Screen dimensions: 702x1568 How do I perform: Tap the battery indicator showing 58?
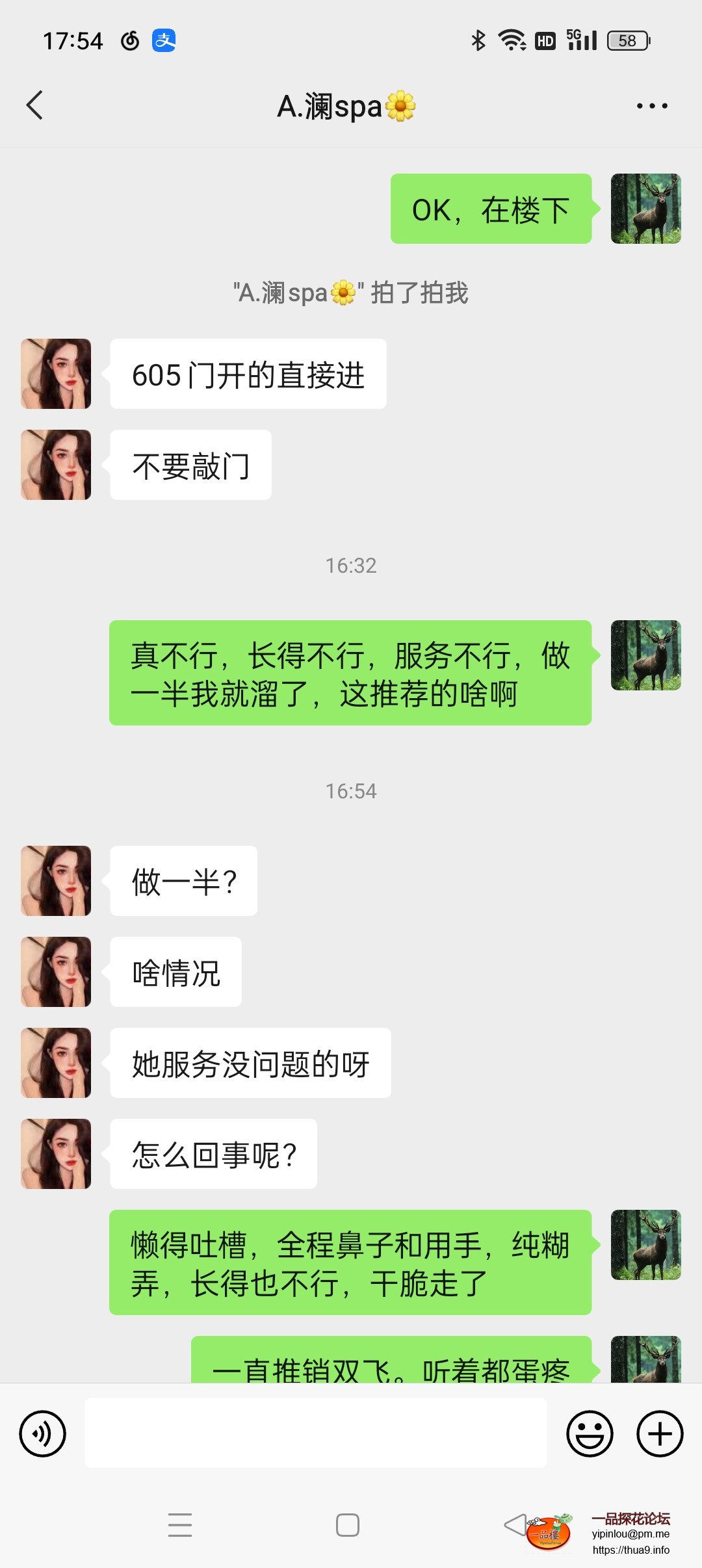coord(626,40)
